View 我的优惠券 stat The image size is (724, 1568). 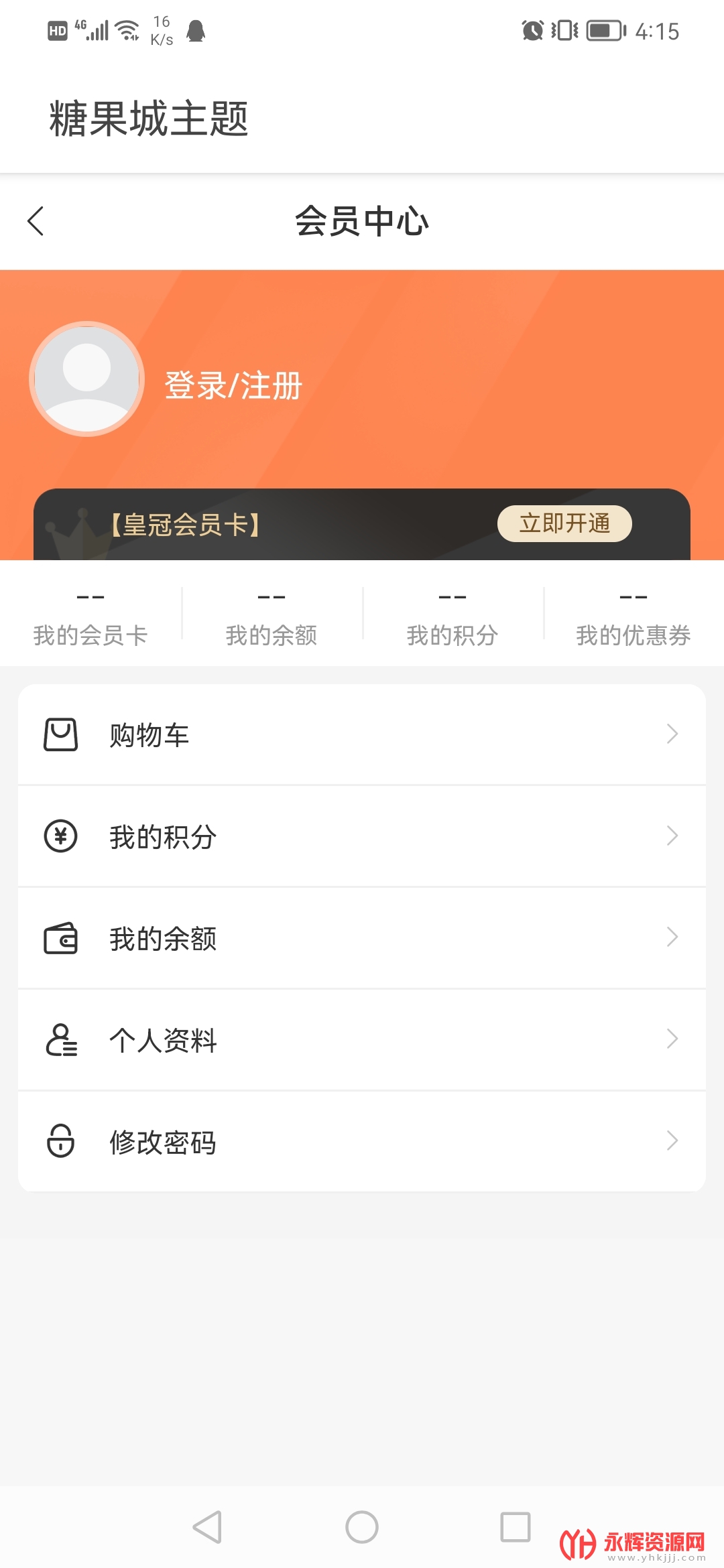(x=633, y=616)
